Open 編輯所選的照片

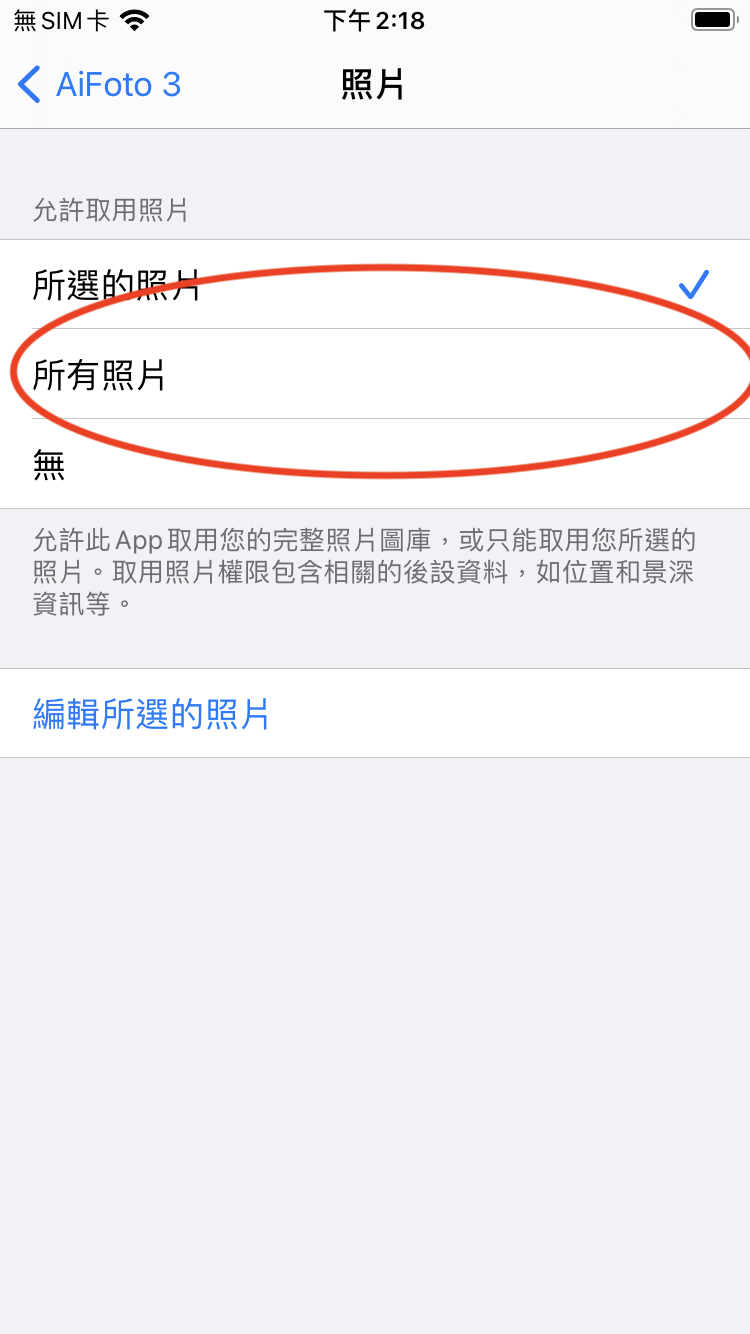pyautogui.click(x=375, y=713)
